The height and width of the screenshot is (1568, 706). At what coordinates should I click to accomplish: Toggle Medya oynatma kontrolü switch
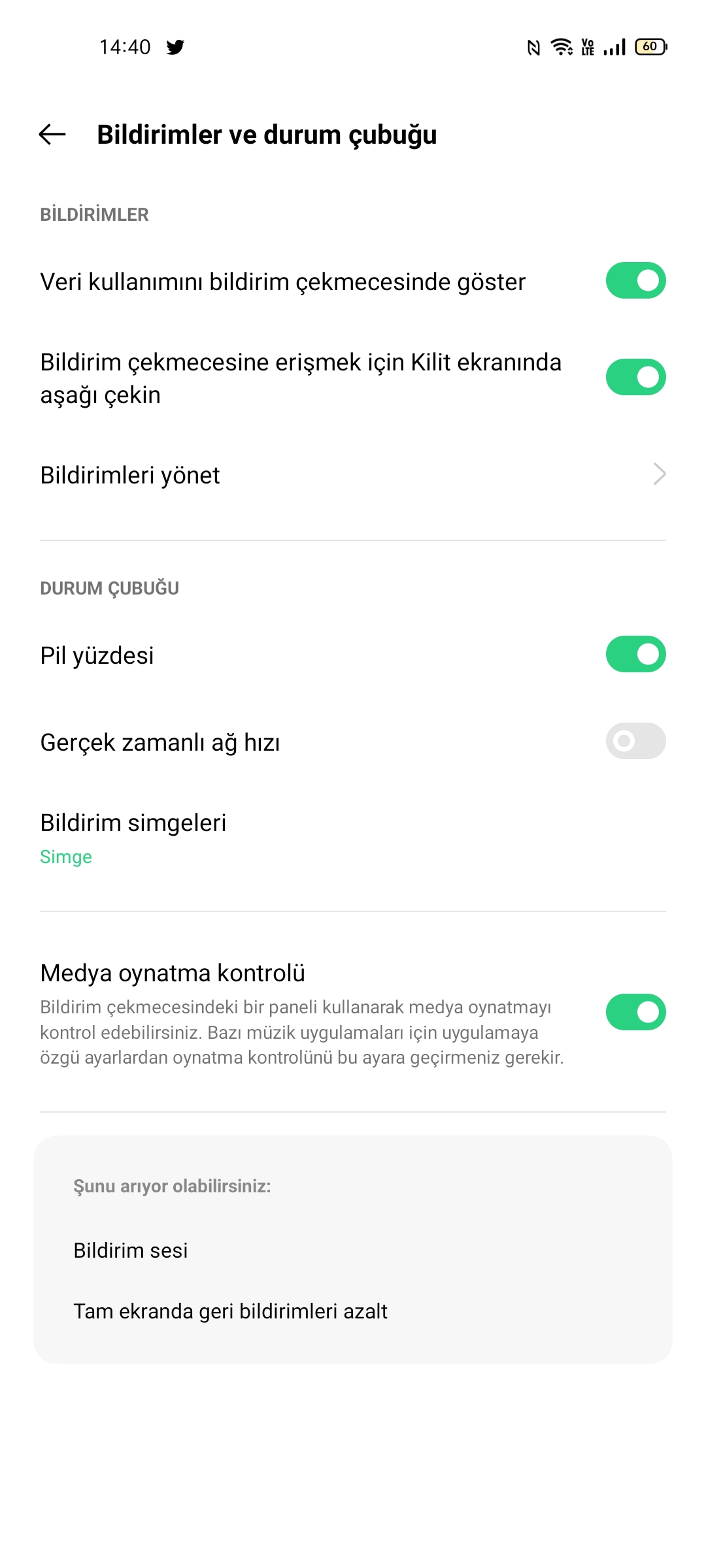(x=635, y=1012)
